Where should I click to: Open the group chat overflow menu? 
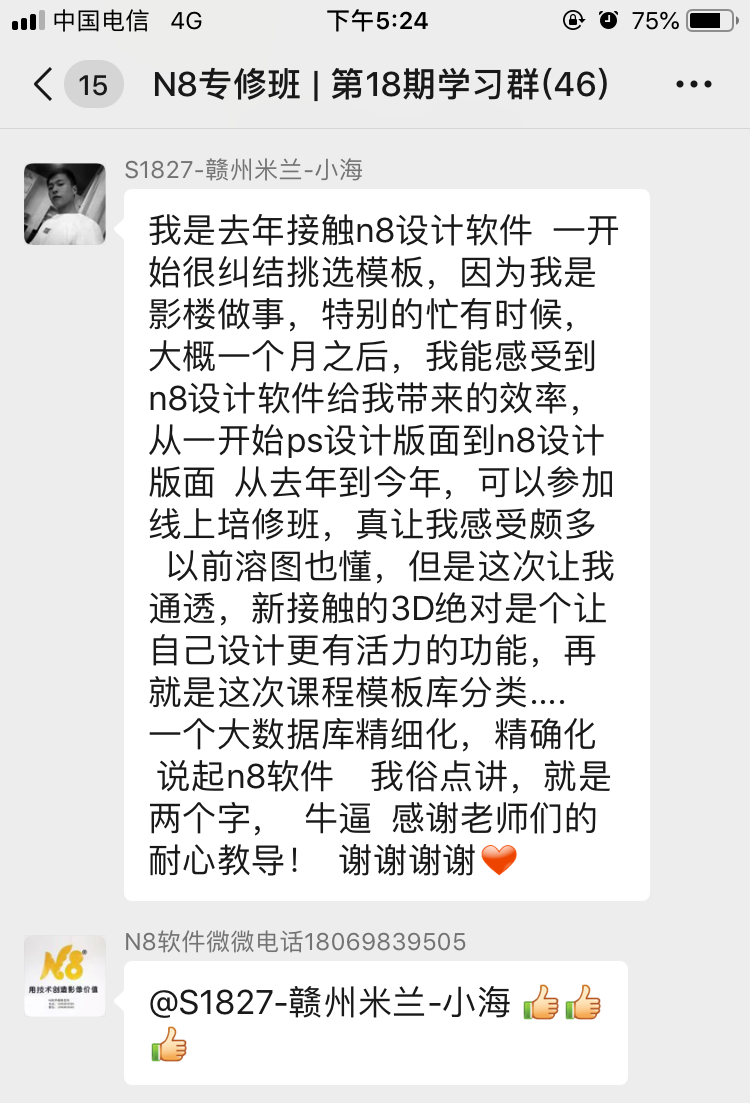[694, 85]
